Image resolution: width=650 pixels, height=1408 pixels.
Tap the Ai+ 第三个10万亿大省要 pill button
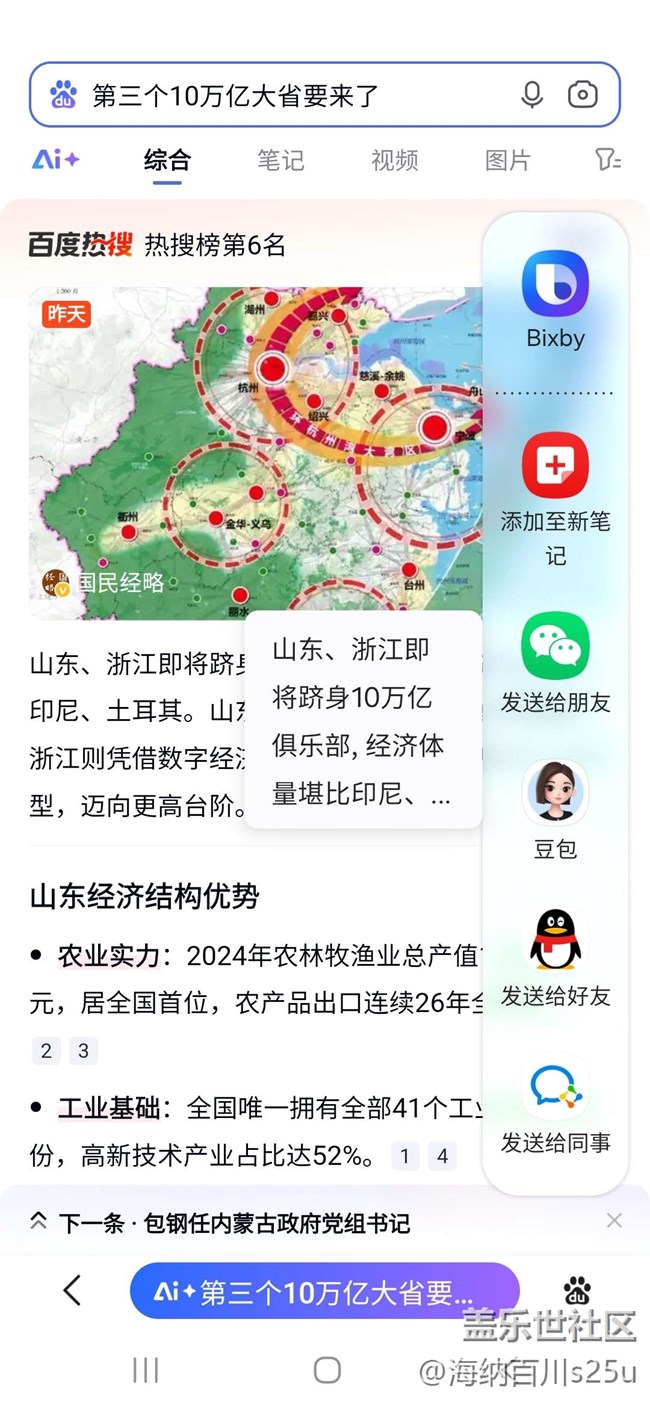pos(325,1291)
